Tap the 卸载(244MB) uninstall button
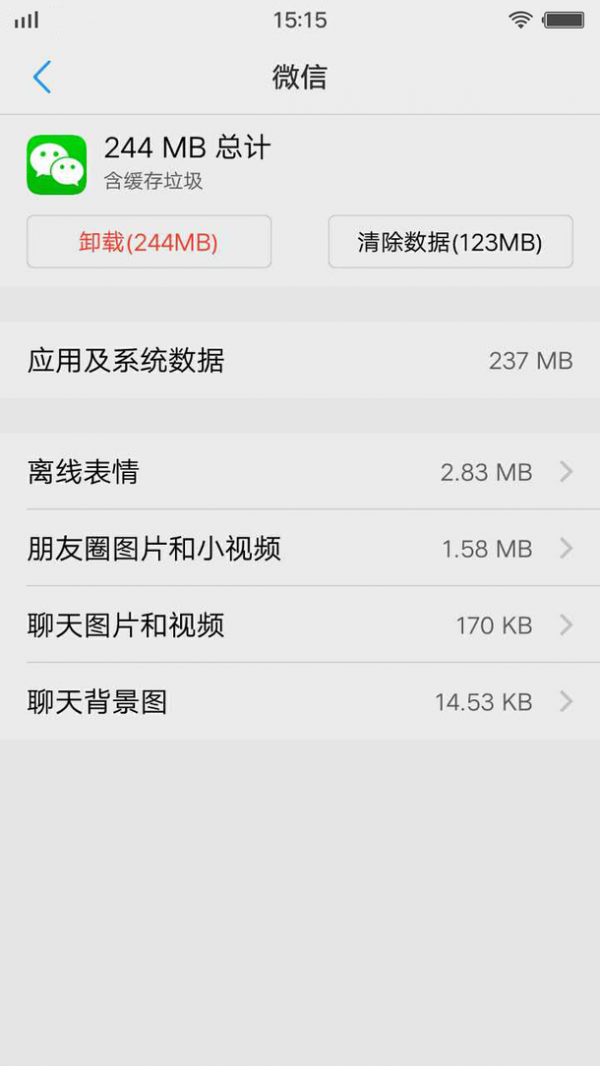 (149, 242)
